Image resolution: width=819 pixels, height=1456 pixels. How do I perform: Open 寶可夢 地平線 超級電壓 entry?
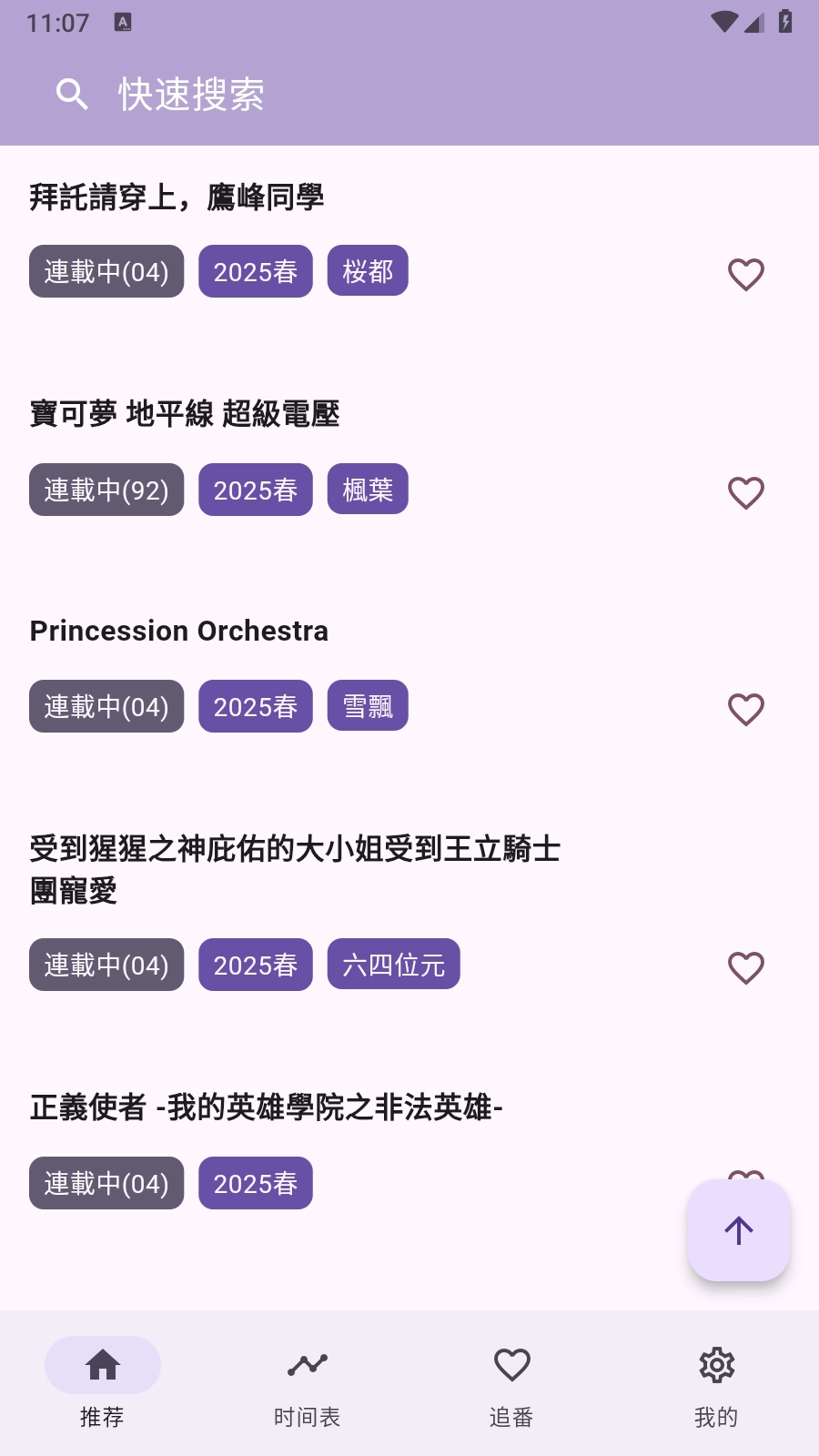point(185,414)
